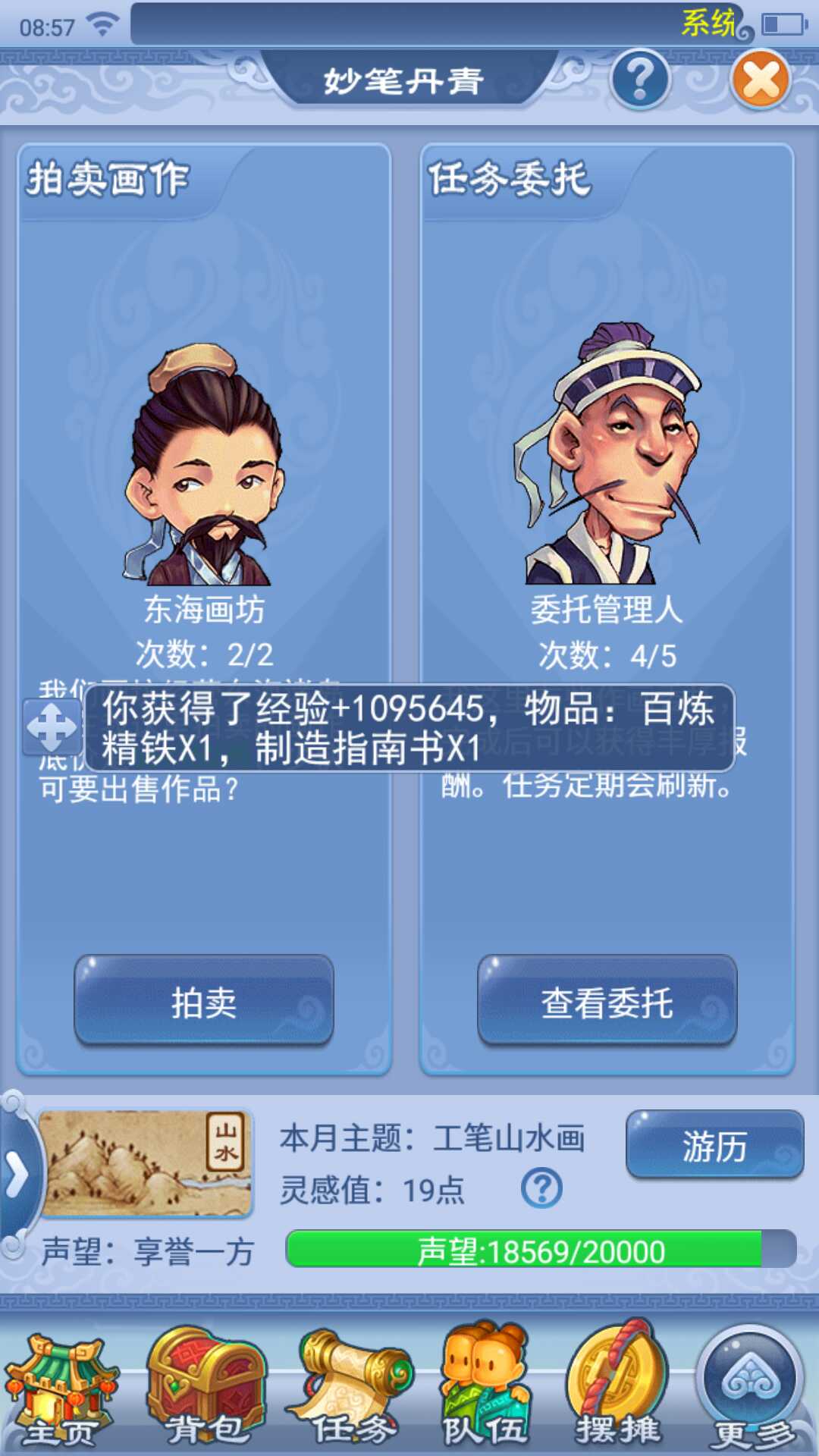This screenshot has width=819, height=1456.
Task: Go to 主页 in bottom navigation
Action: 61,1392
